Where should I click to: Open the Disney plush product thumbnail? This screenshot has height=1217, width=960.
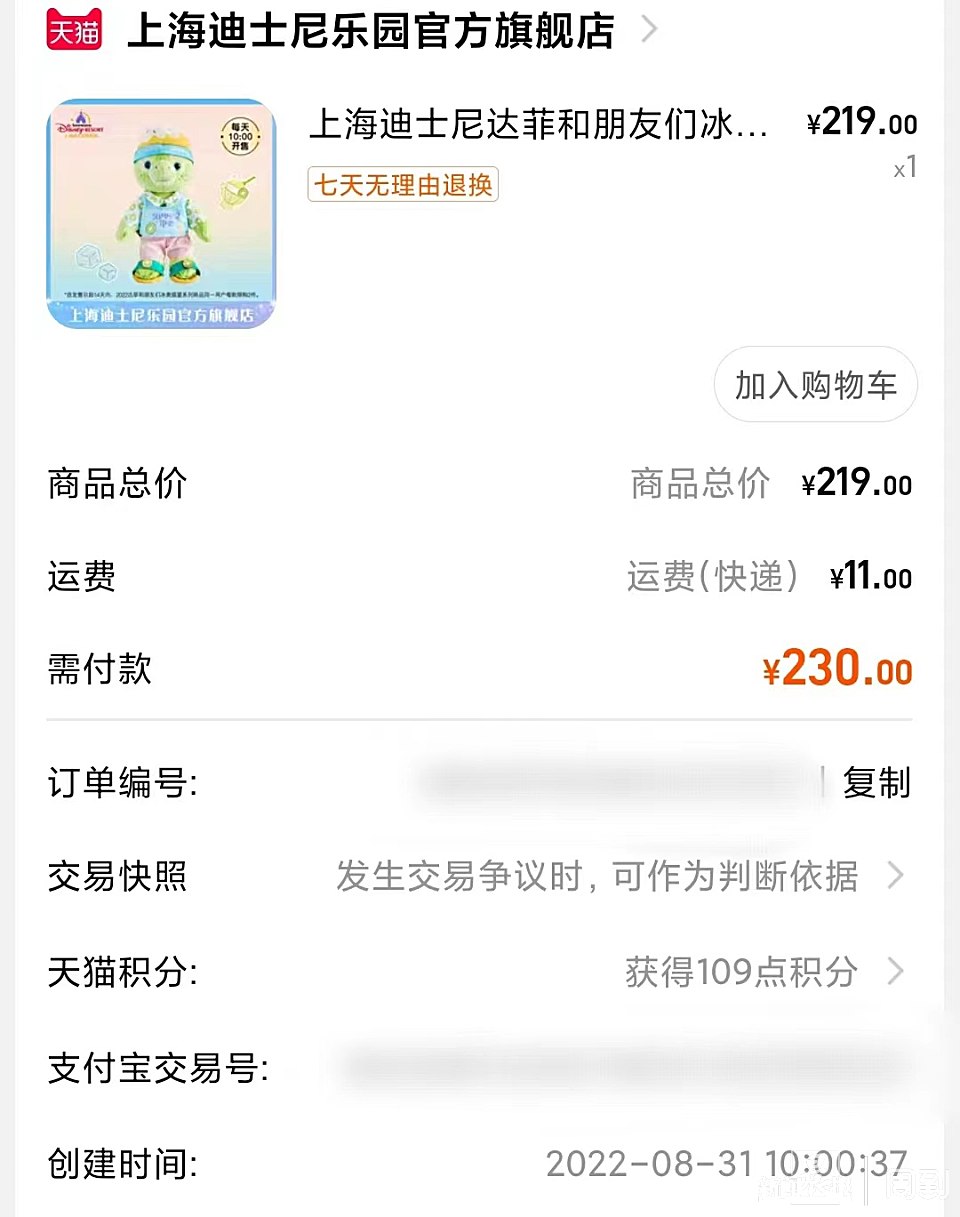pyautogui.click(x=161, y=213)
